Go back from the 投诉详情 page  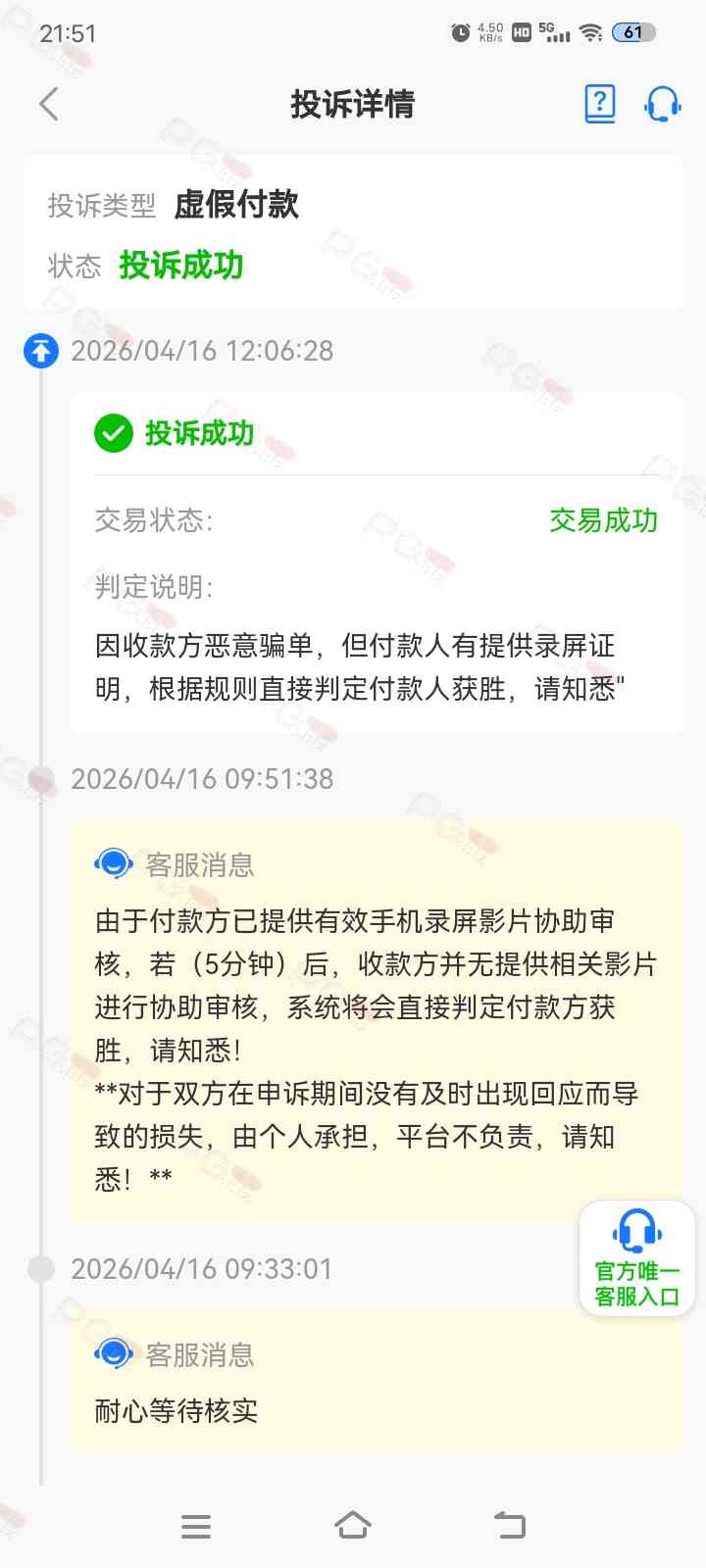tap(49, 104)
